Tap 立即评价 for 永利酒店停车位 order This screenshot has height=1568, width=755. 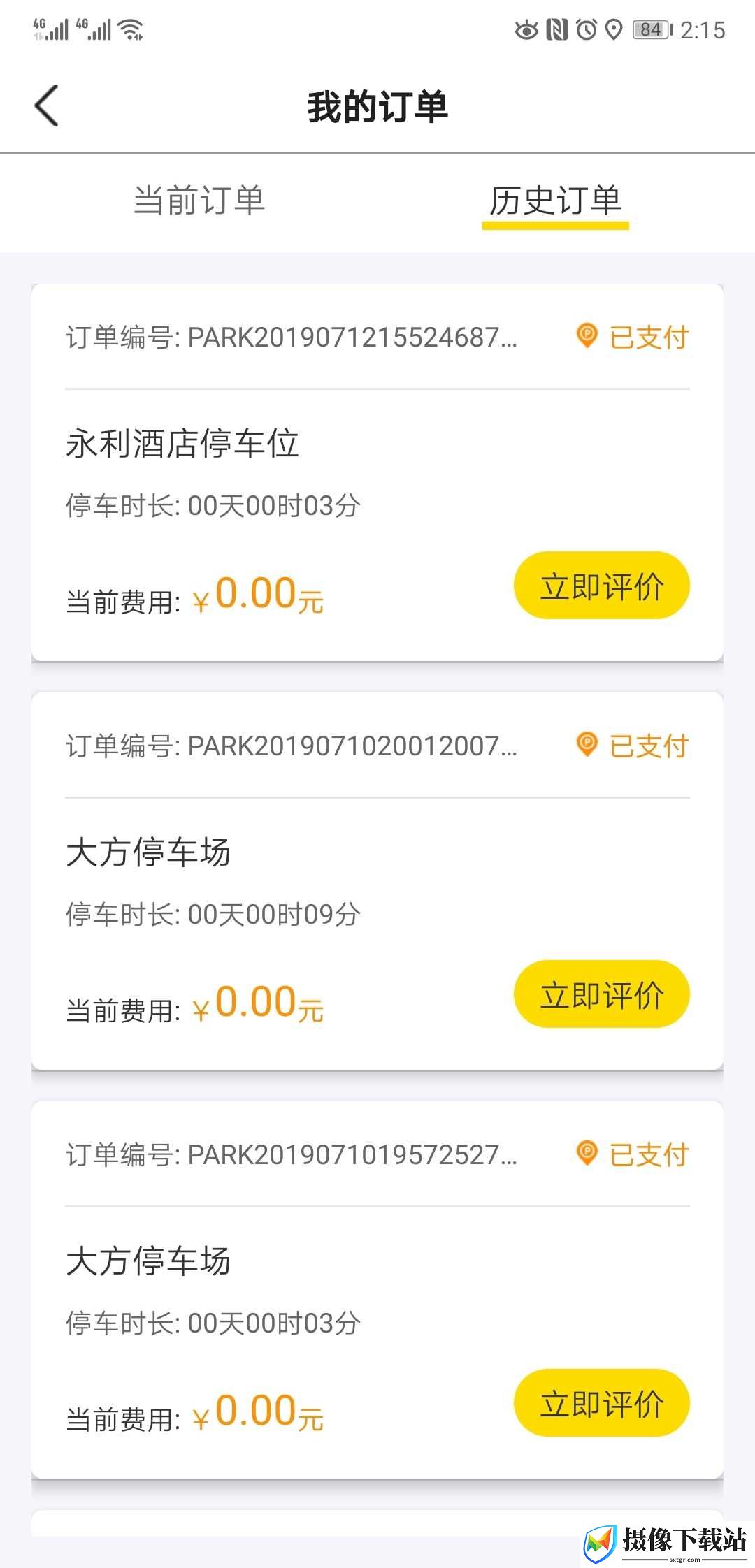(602, 586)
